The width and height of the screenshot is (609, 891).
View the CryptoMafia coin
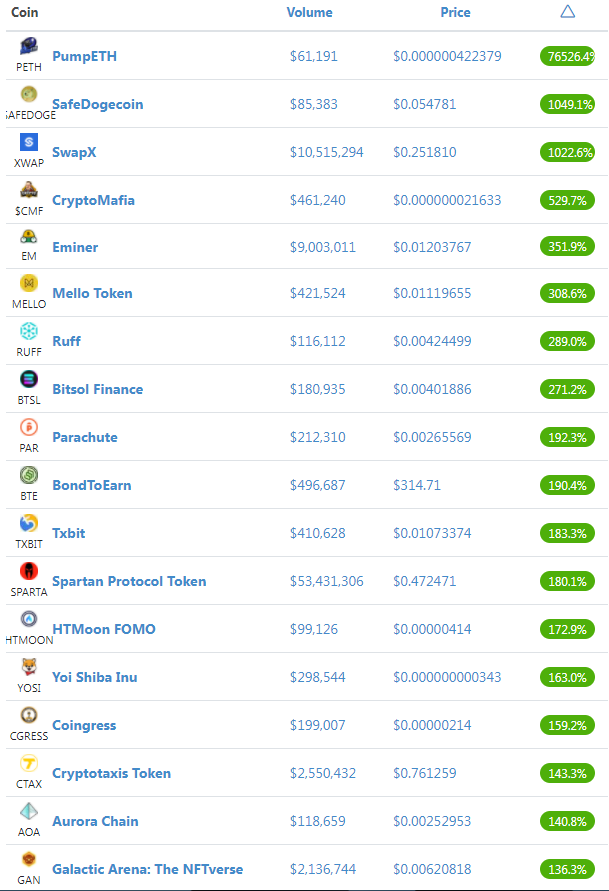pyautogui.click(x=93, y=200)
